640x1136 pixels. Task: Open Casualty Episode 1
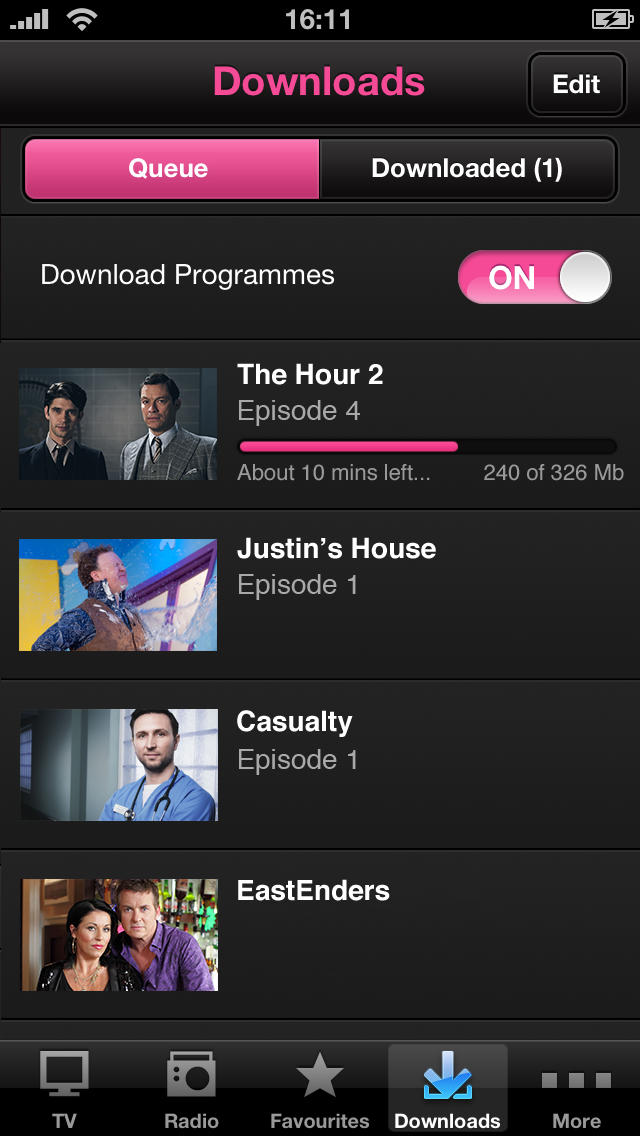tap(320, 764)
